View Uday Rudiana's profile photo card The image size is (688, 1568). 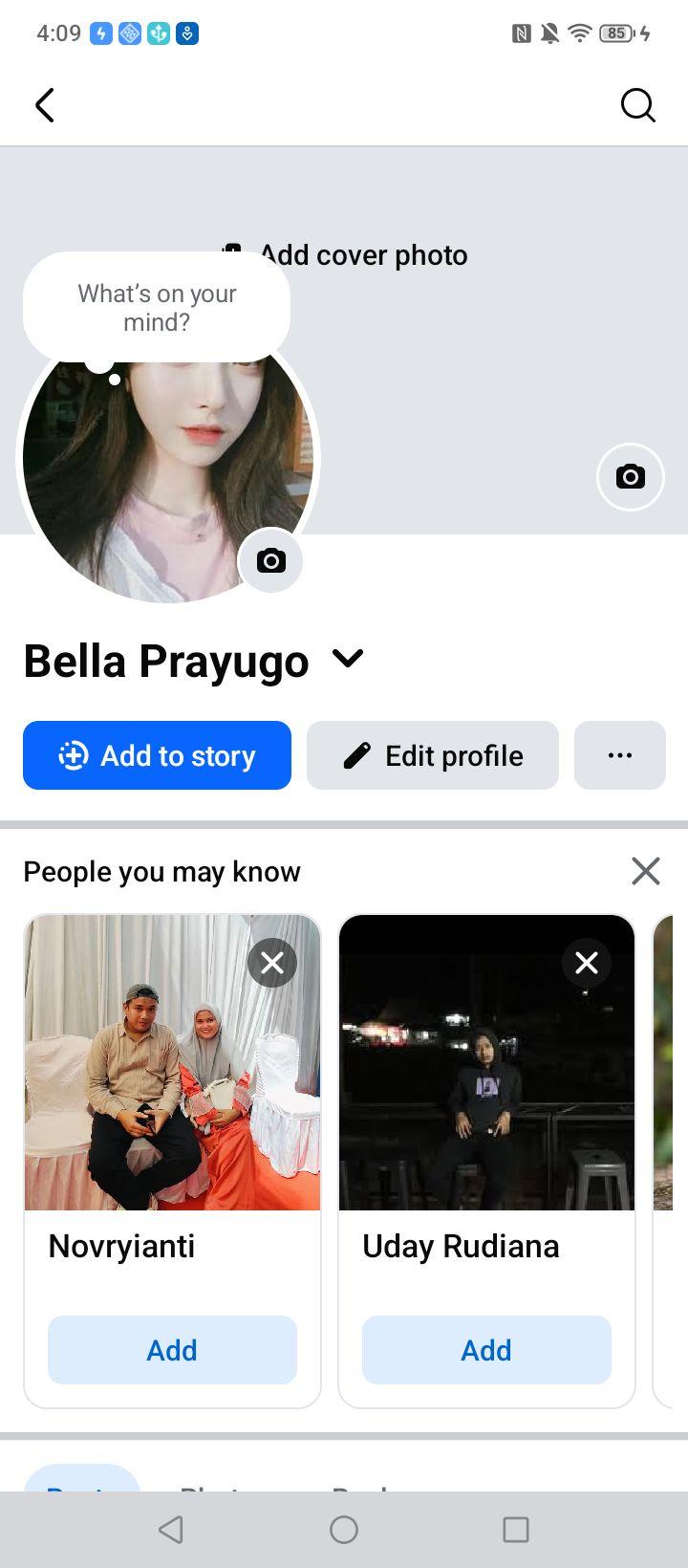486,1062
